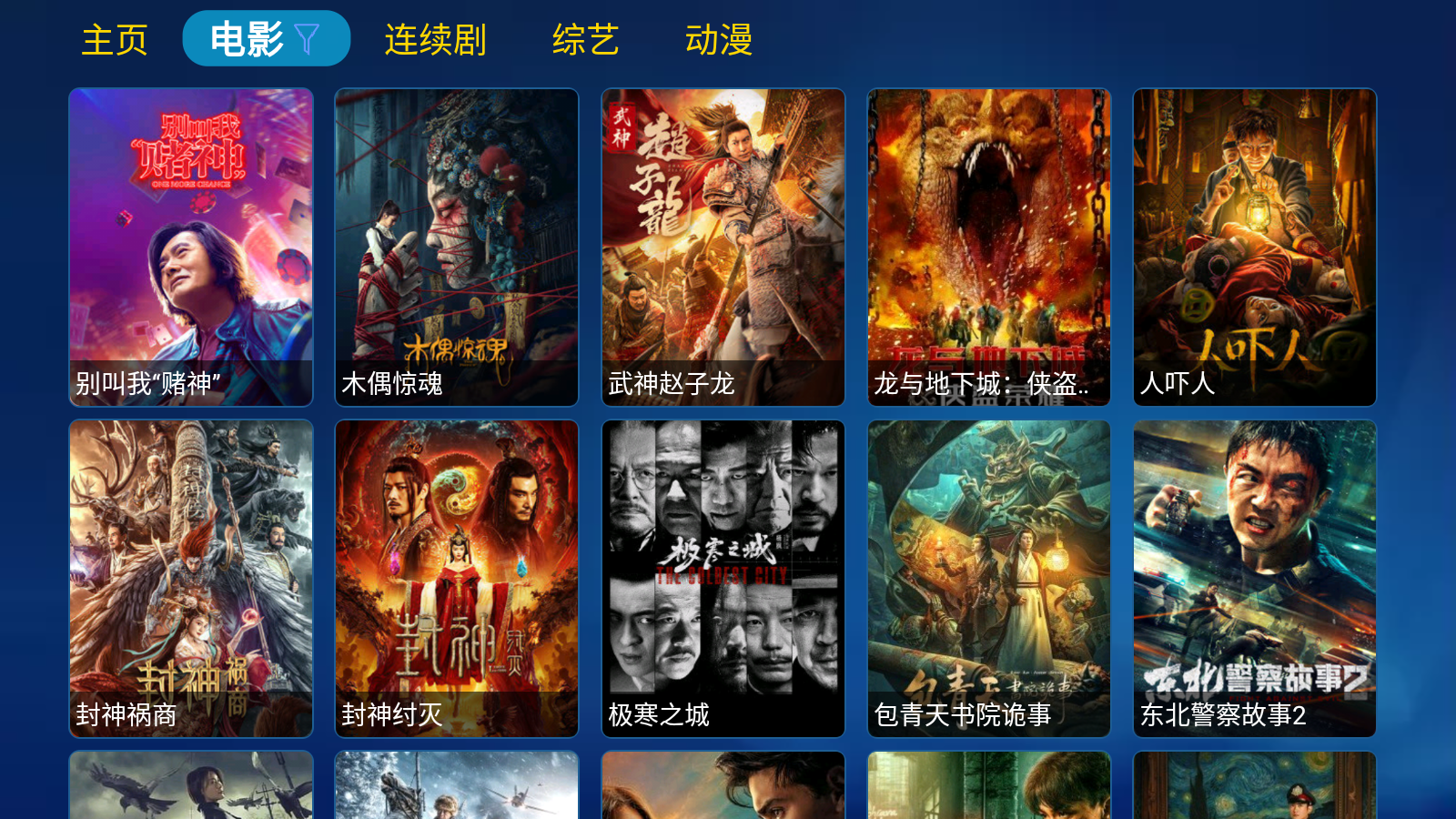Screen dimensions: 1456x819
Task: Switch to the 连续剧 tab
Action: coord(435,40)
